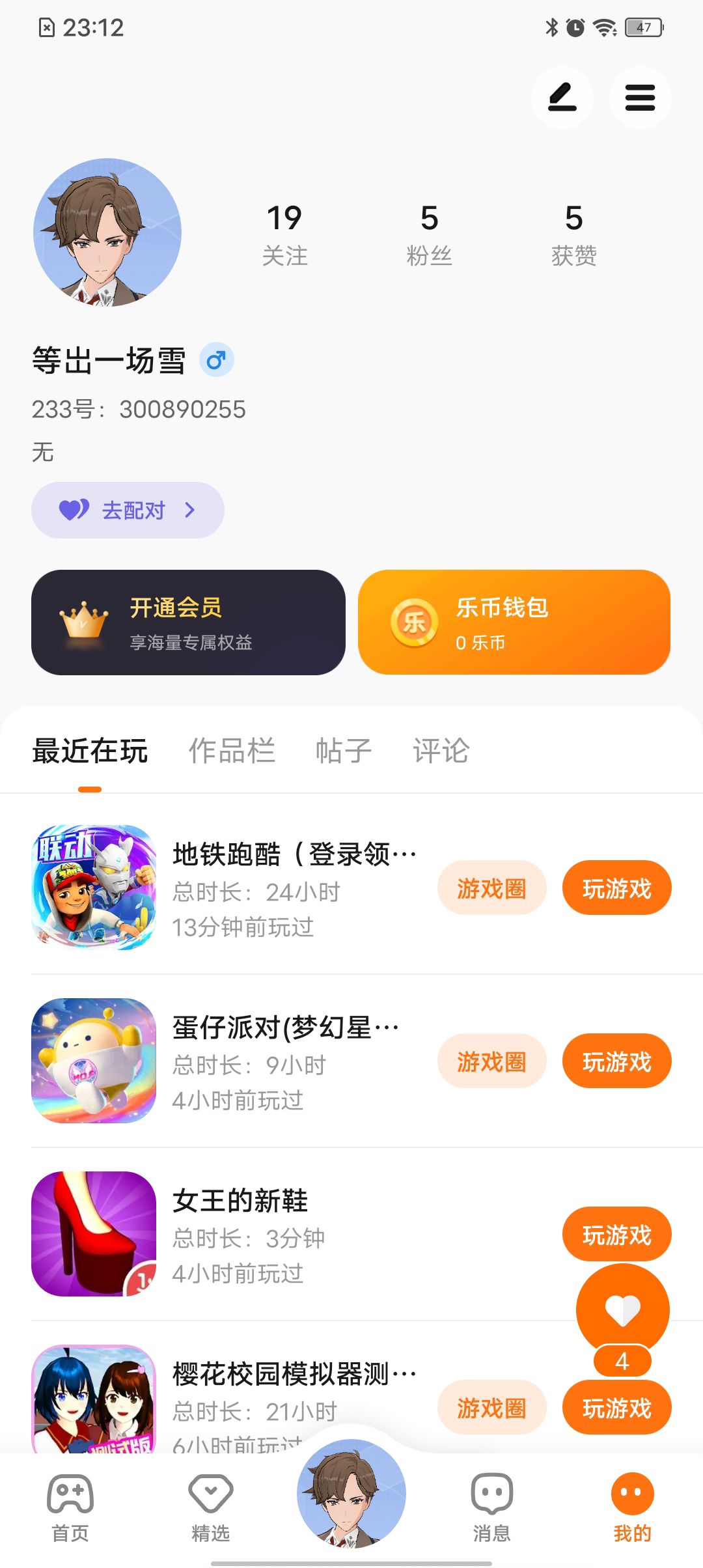The image size is (703, 1568).
Task: Open the 乐币钱包 wallet card
Action: [514, 623]
